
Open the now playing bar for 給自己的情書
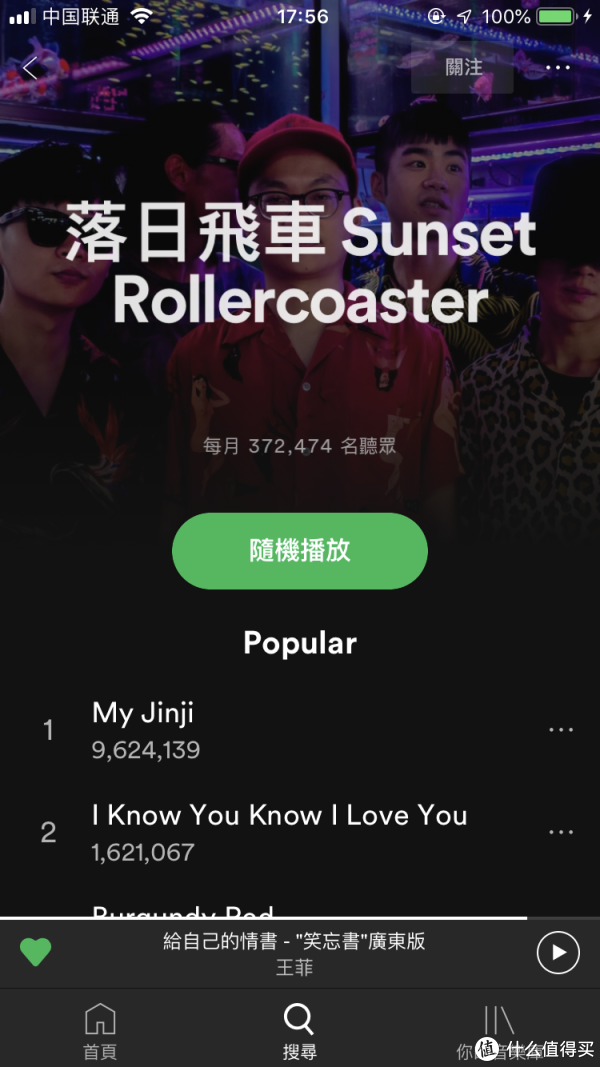pos(294,952)
